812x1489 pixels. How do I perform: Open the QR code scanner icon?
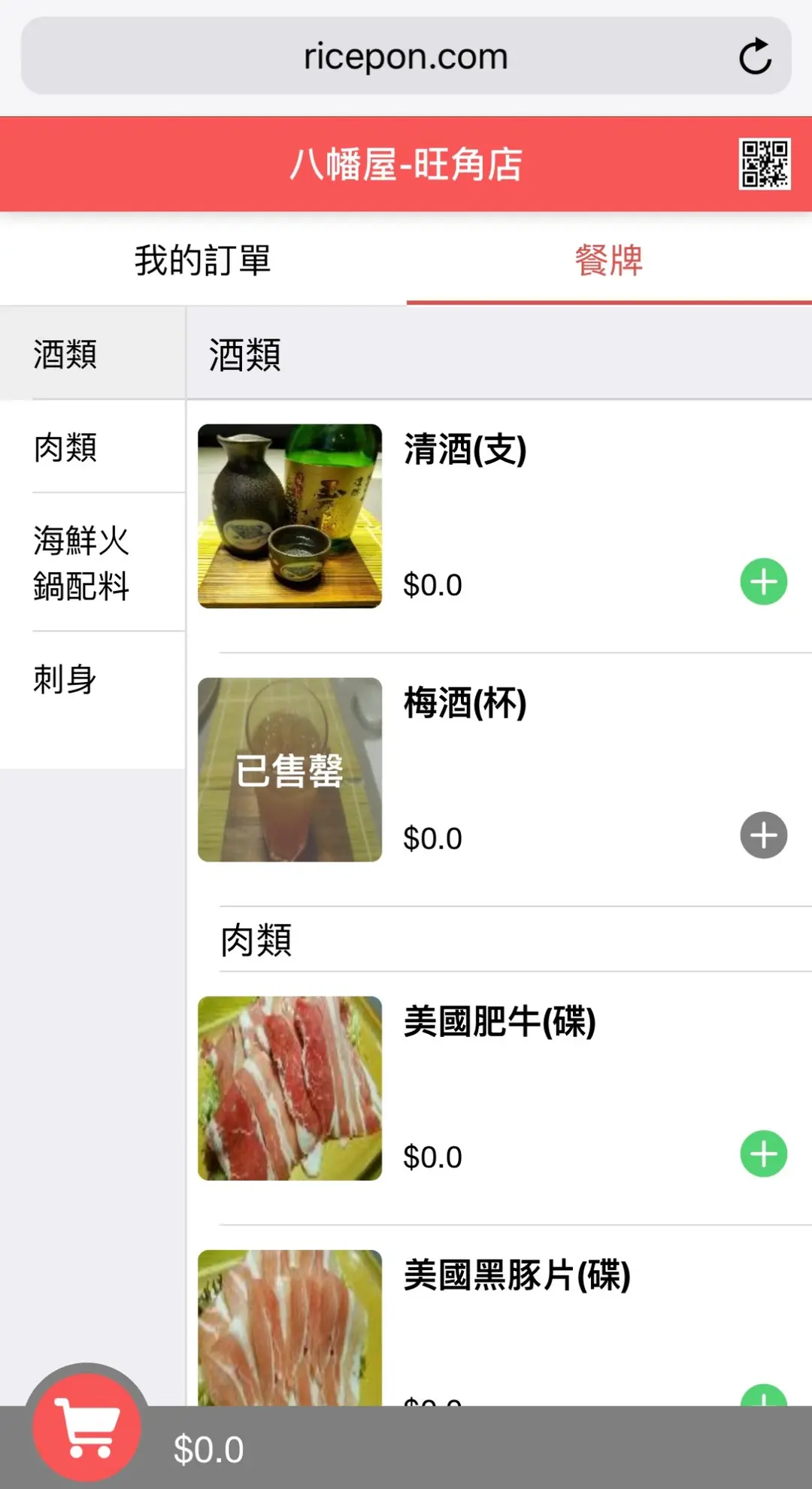pyautogui.click(x=764, y=164)
